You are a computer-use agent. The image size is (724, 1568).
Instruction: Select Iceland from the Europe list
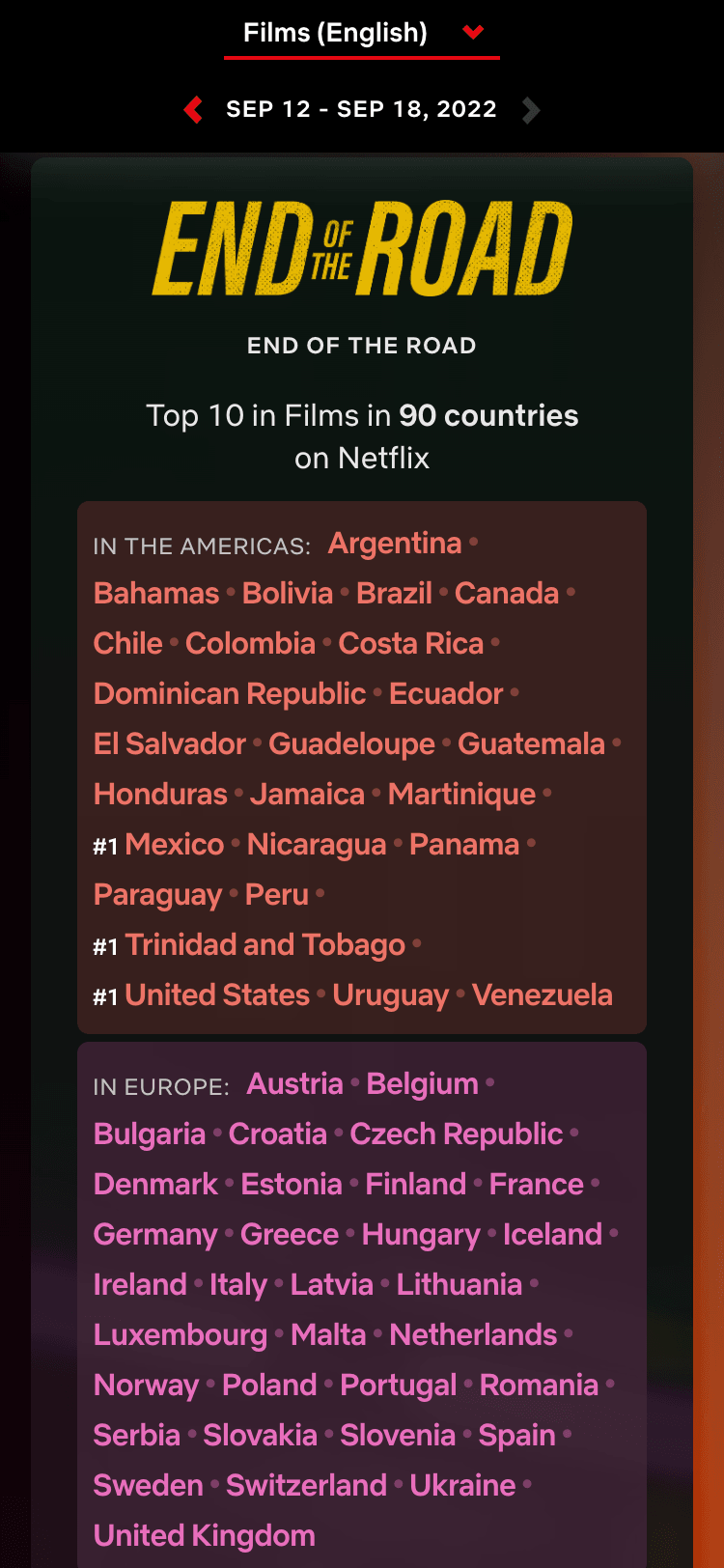click(x=551, y=1234)
